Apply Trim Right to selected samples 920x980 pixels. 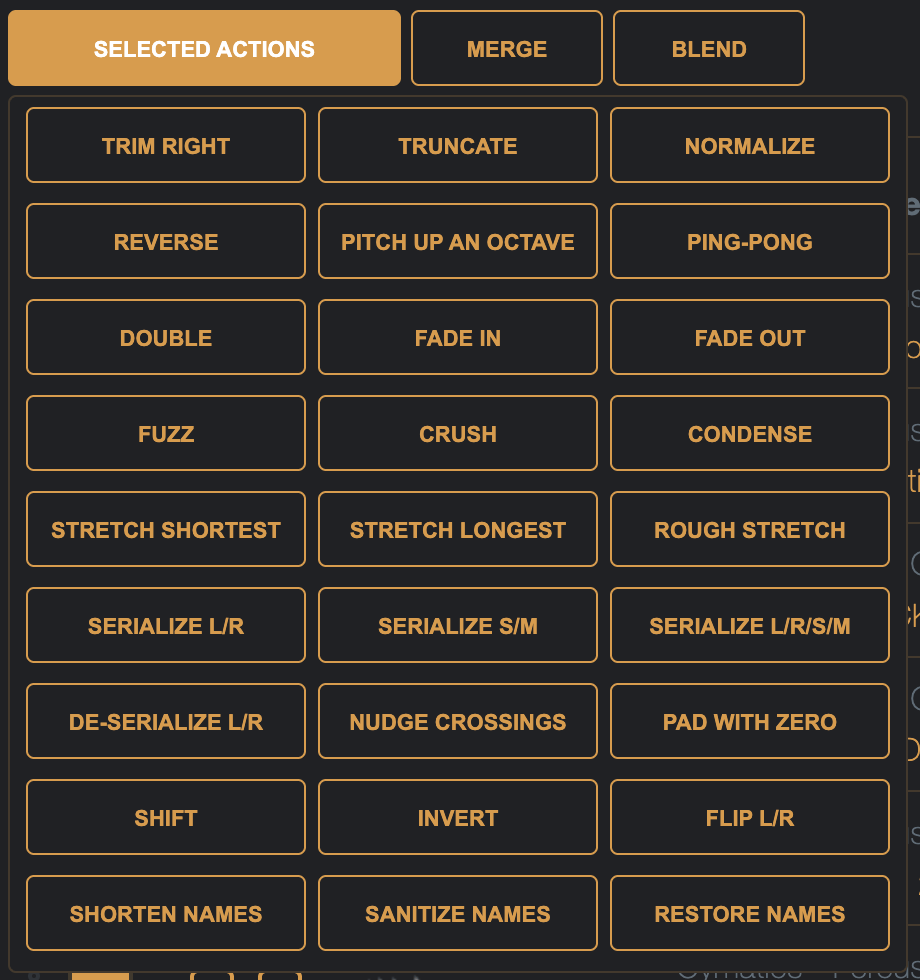pos(166,146)
